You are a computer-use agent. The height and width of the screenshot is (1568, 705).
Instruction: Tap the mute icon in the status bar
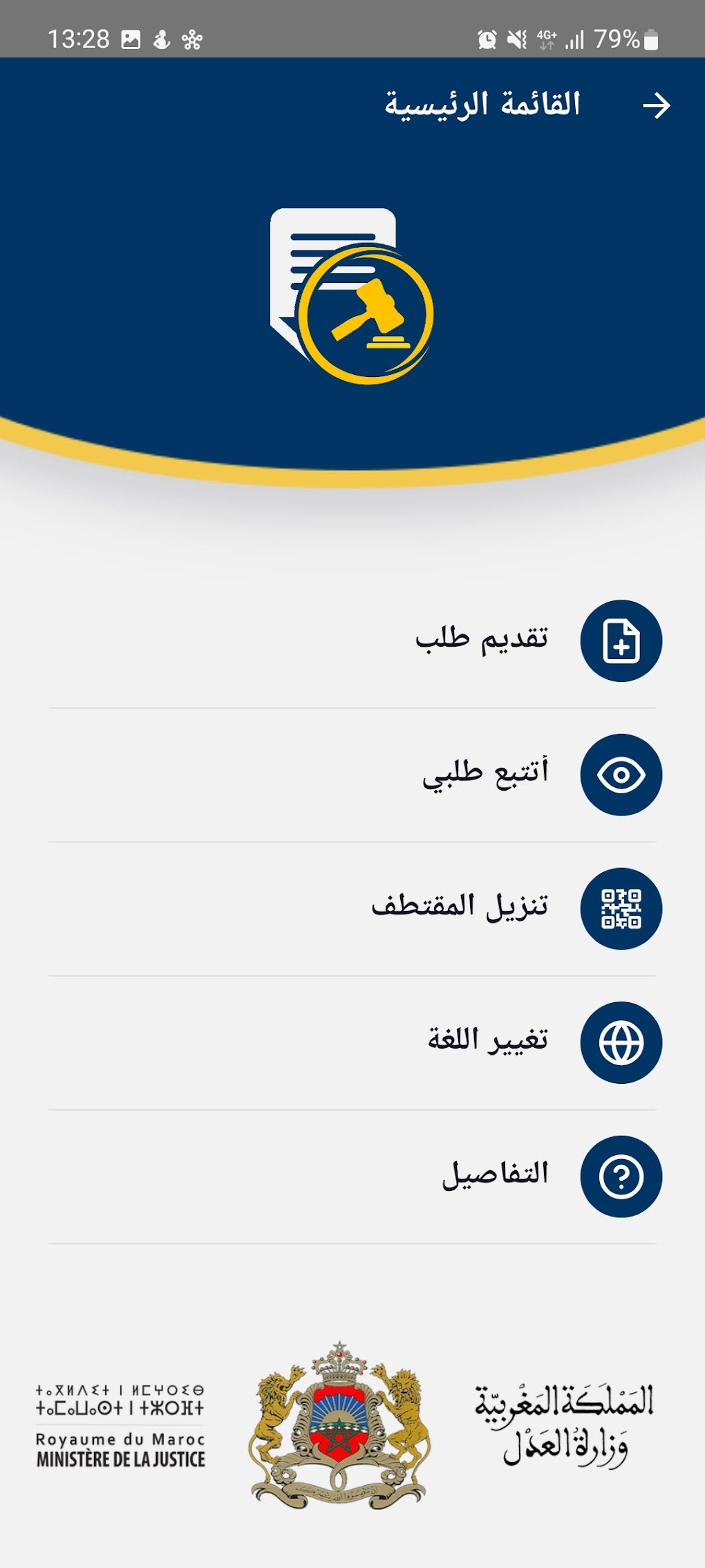point(520,39)
